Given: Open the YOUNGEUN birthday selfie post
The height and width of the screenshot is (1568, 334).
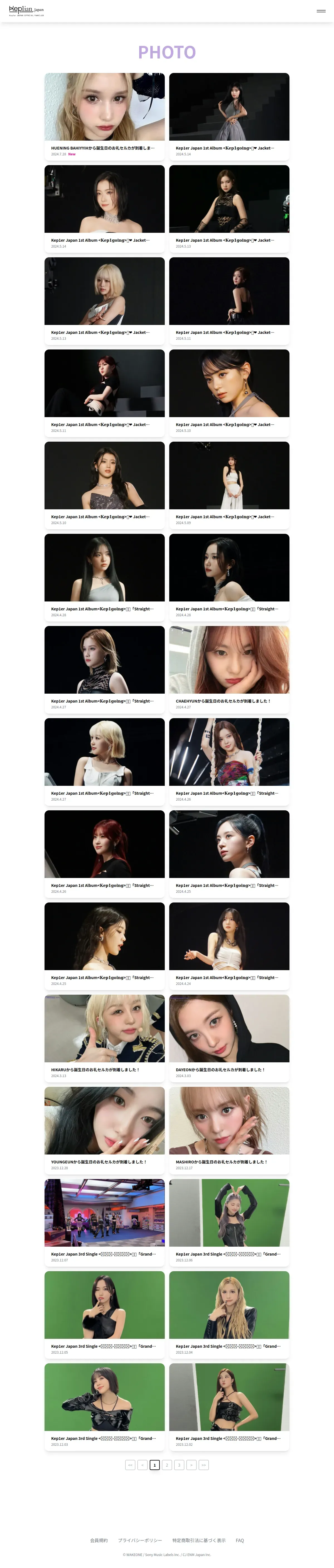Looking at the screenshot, I should 105,1130.
